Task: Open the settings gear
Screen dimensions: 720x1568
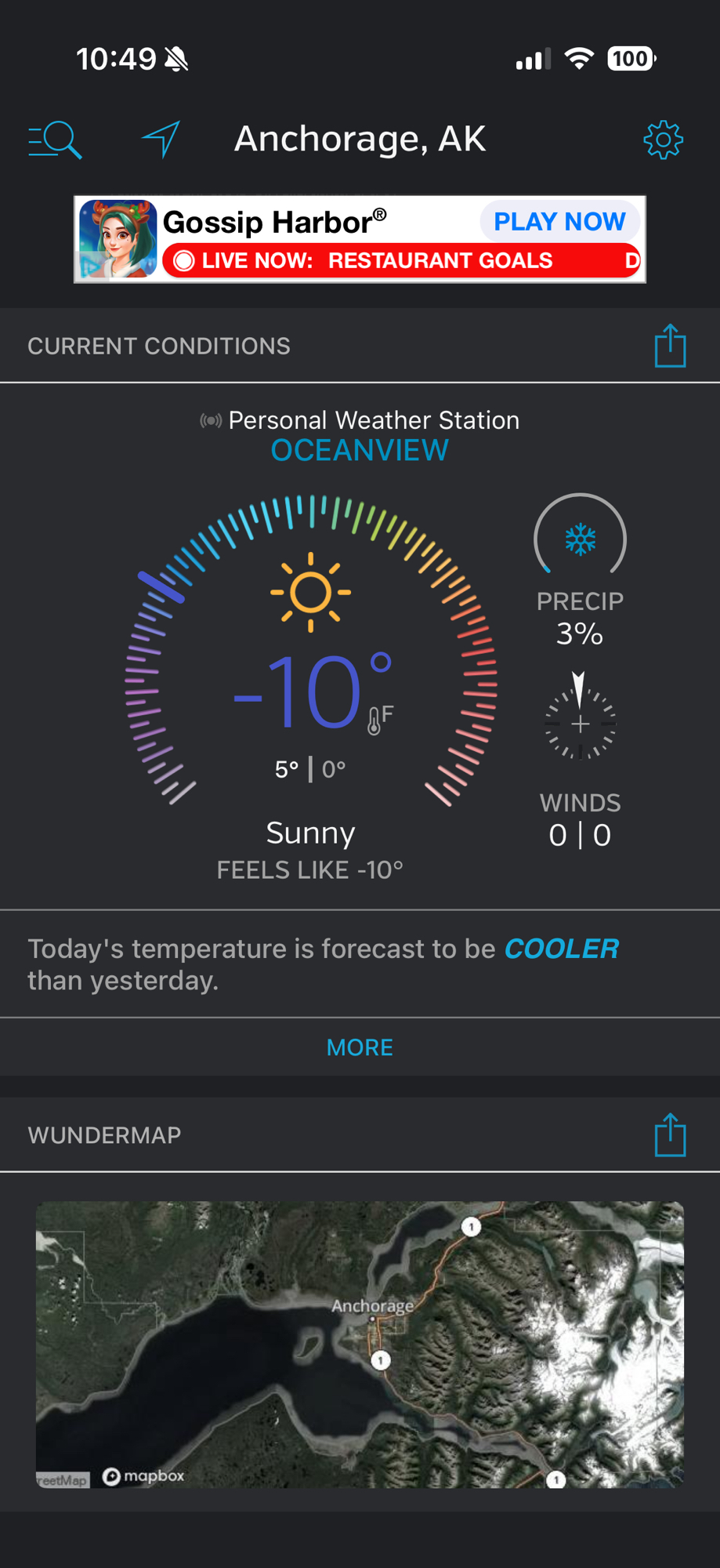Action: pyautogui.click(x=663, y=140)
